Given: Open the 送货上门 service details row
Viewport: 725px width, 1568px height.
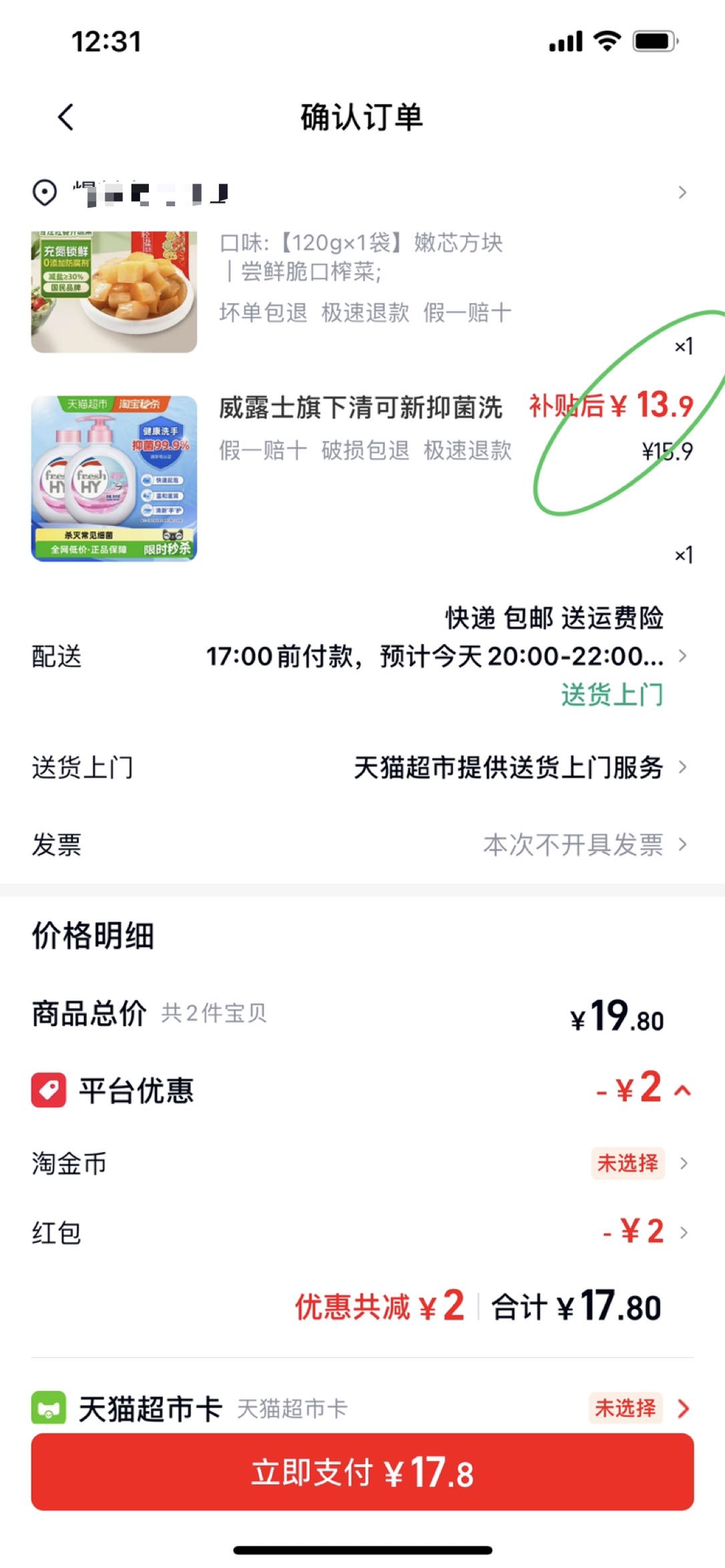Looking at the screenshot, I should (360, 767).
